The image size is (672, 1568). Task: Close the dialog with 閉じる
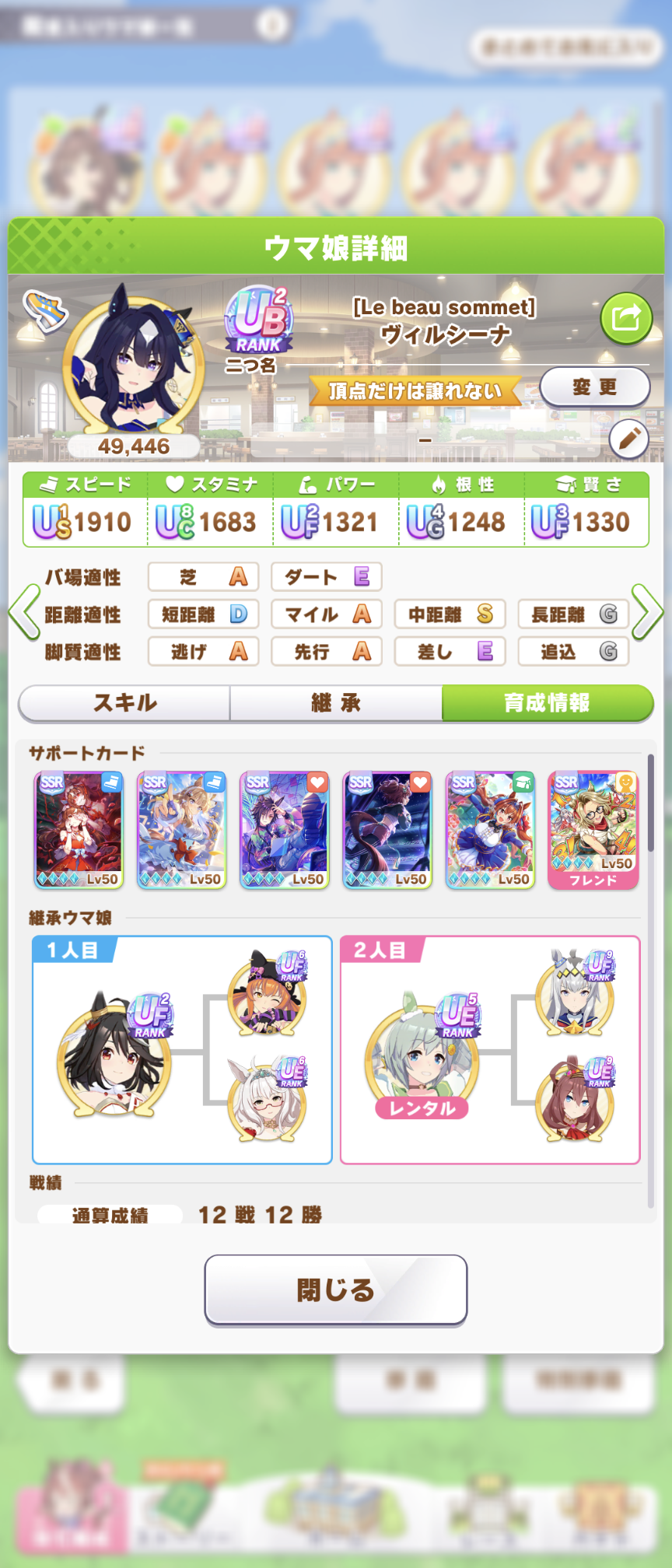[x=336, y=1290]
